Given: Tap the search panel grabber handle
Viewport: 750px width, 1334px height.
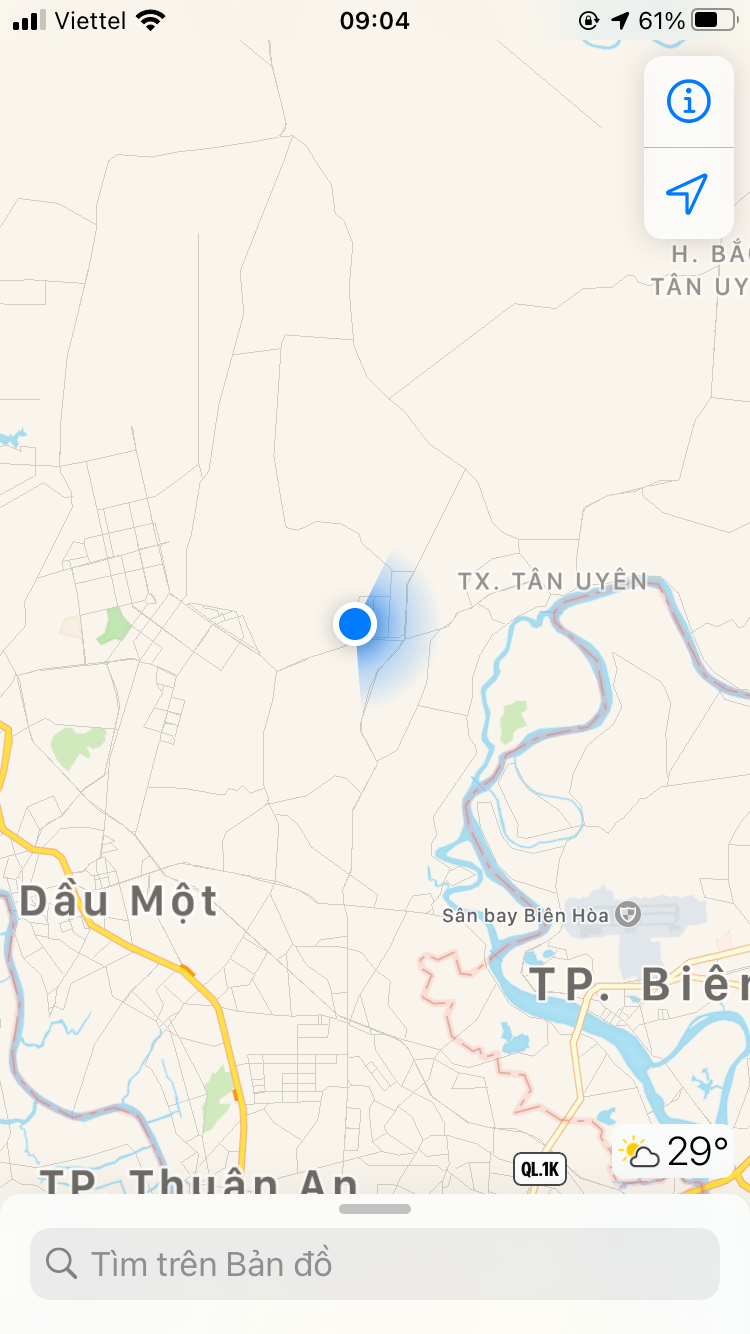Looking at the screenshot, I should [375, 1209].
